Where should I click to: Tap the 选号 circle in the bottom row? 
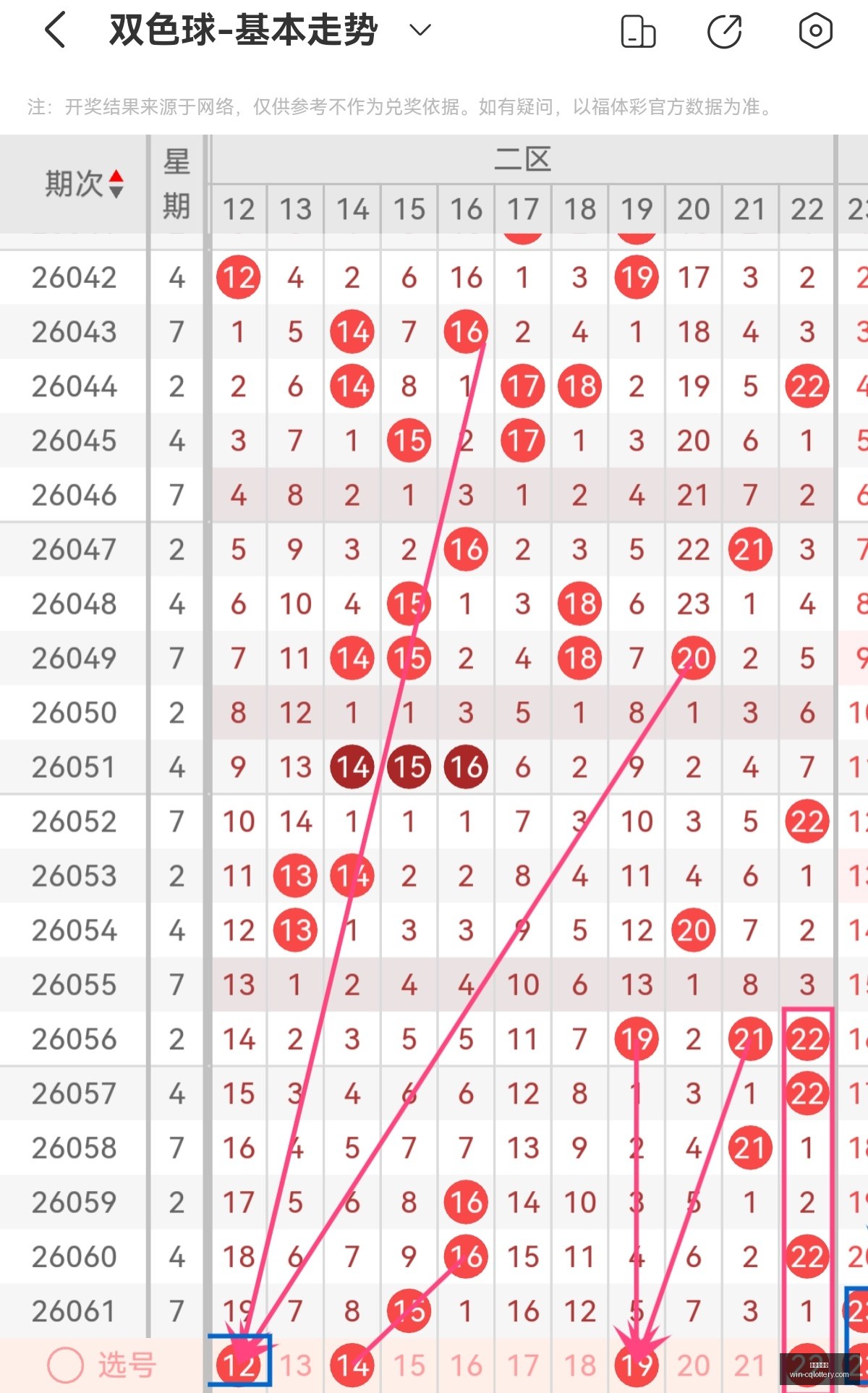coord(66,1366)
